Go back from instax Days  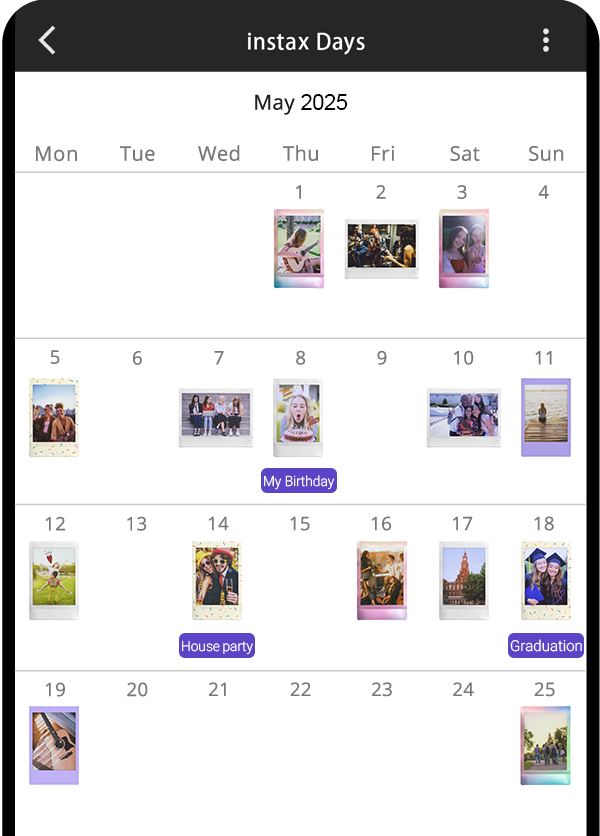(x=47, y=40)
